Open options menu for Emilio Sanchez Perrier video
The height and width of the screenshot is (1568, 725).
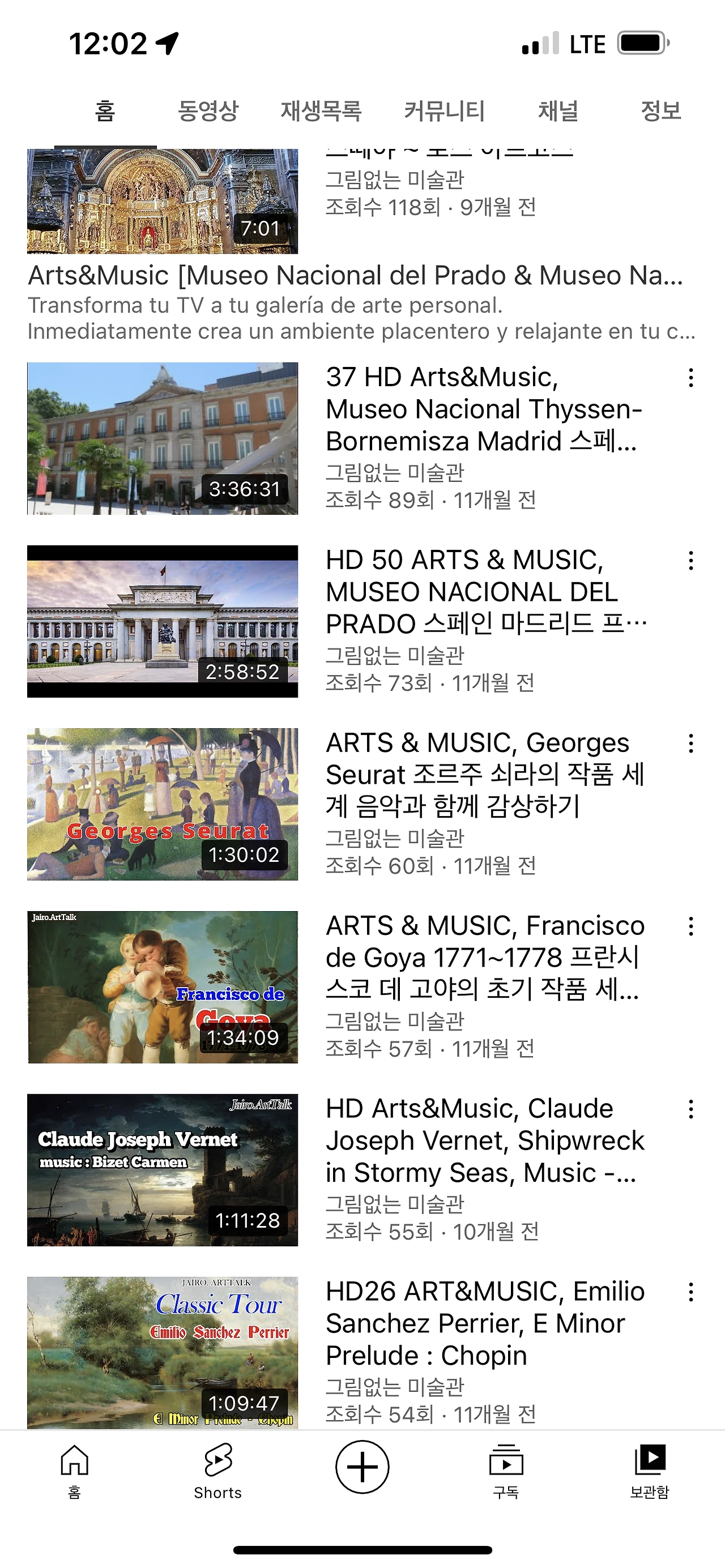click(690, 1292)
